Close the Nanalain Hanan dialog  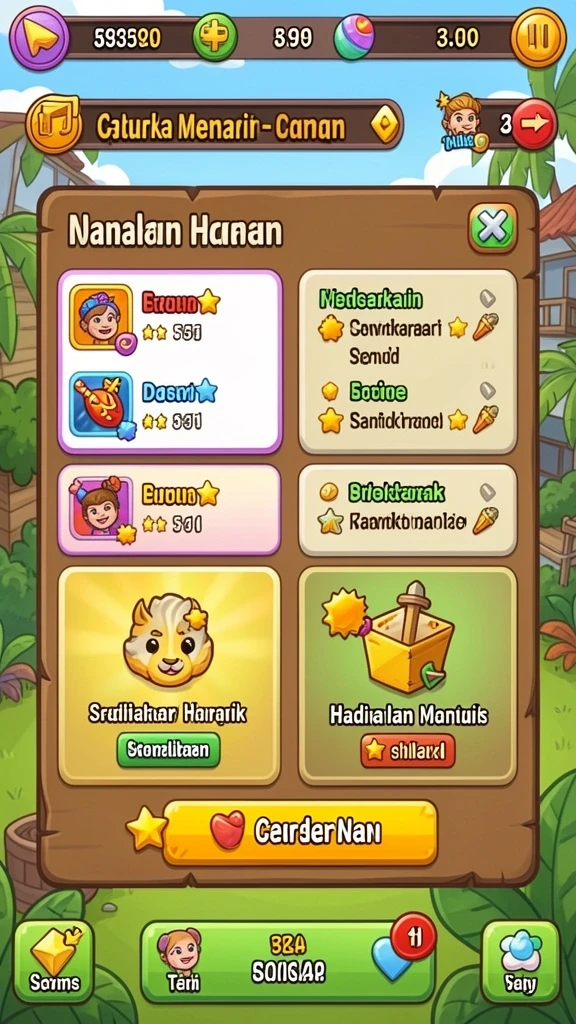(x=492, y=228)
